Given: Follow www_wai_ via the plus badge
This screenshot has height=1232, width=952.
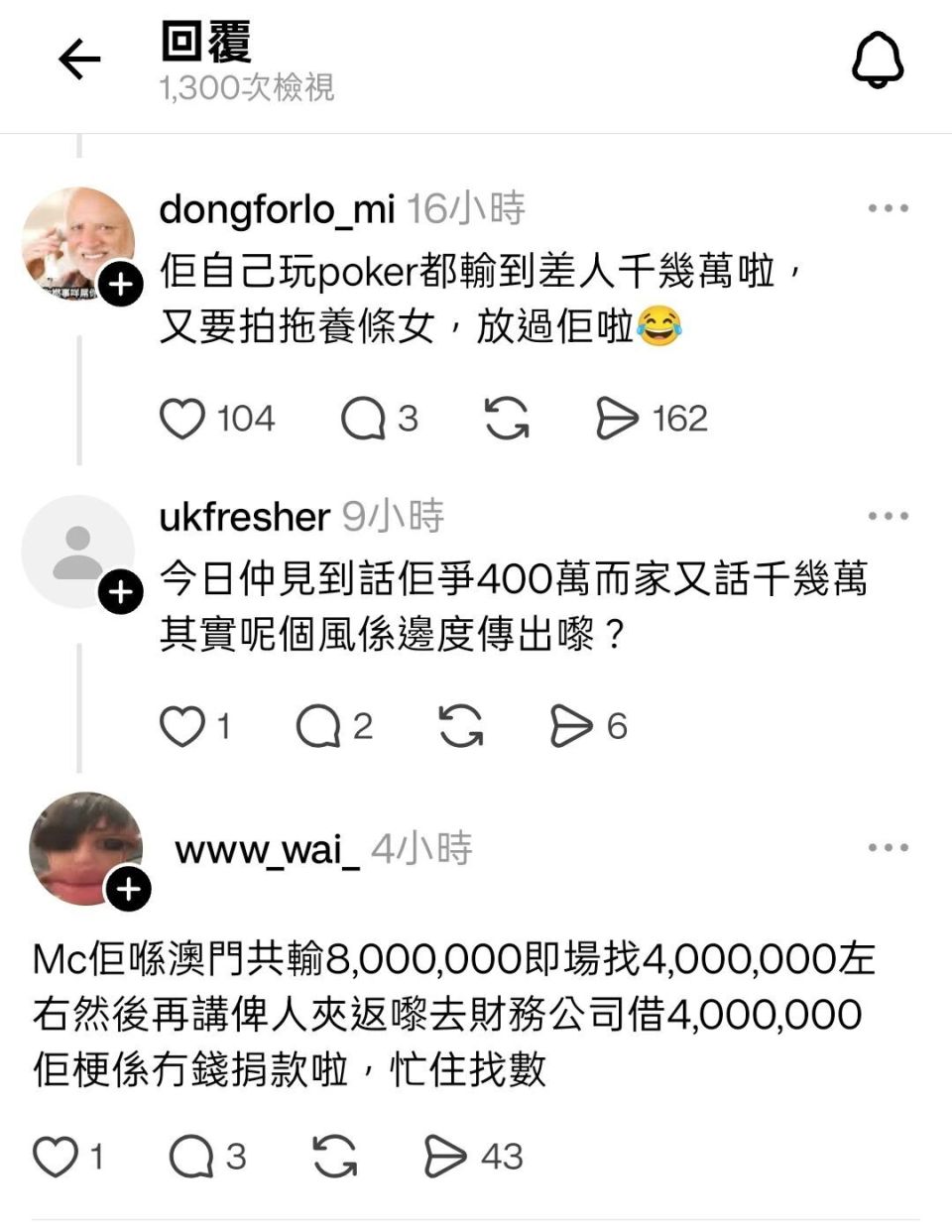Looking at the screenshot, I should 126,891.
